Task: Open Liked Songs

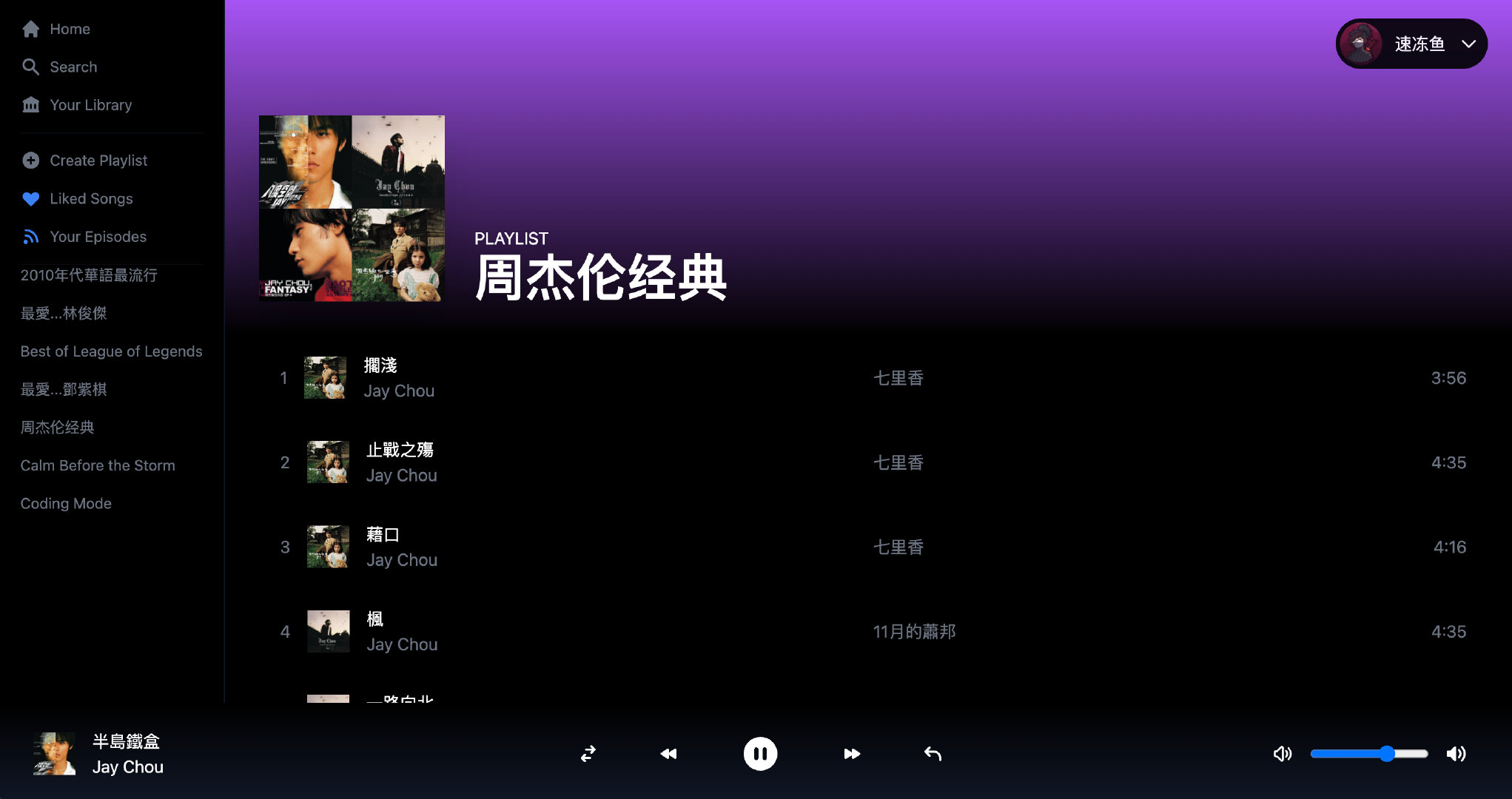Action: [x=91, y=199]
